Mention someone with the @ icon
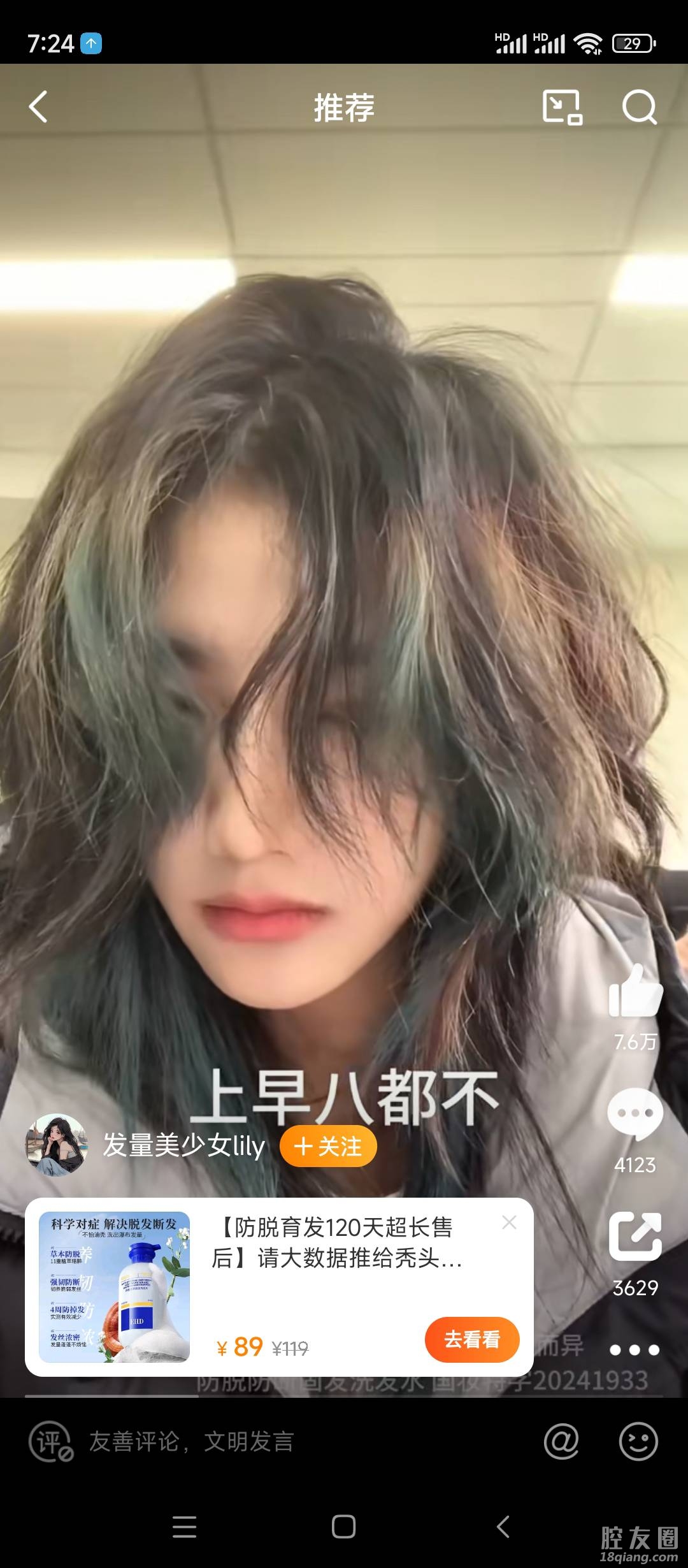The image size is (688, 1568). coord(562,1442)
